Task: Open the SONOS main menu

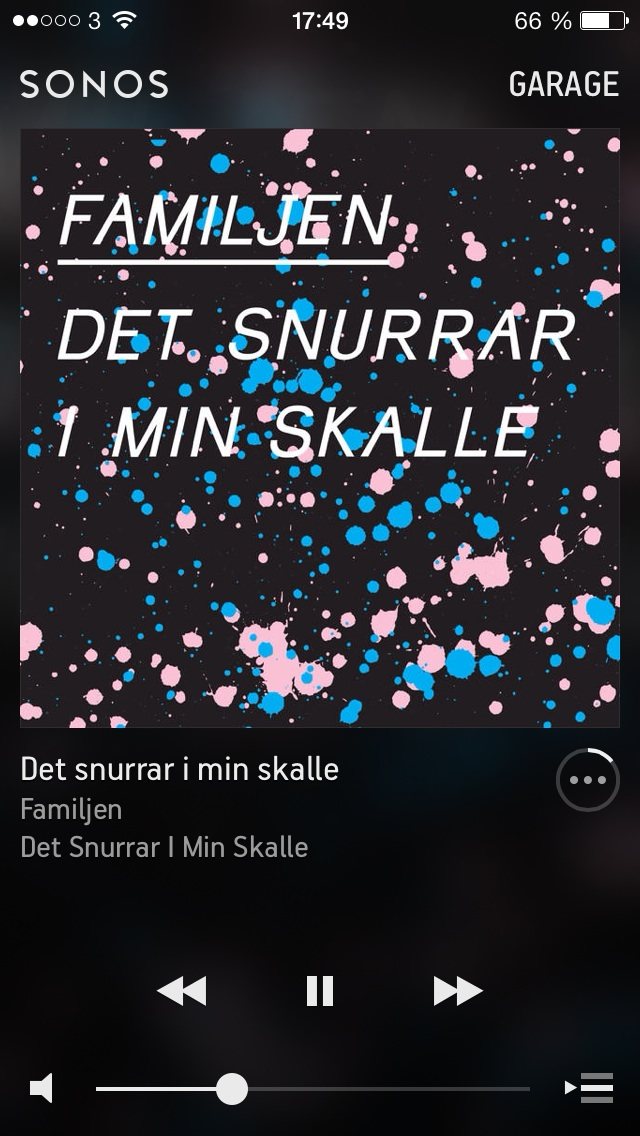Action: (x=94, y=84)
